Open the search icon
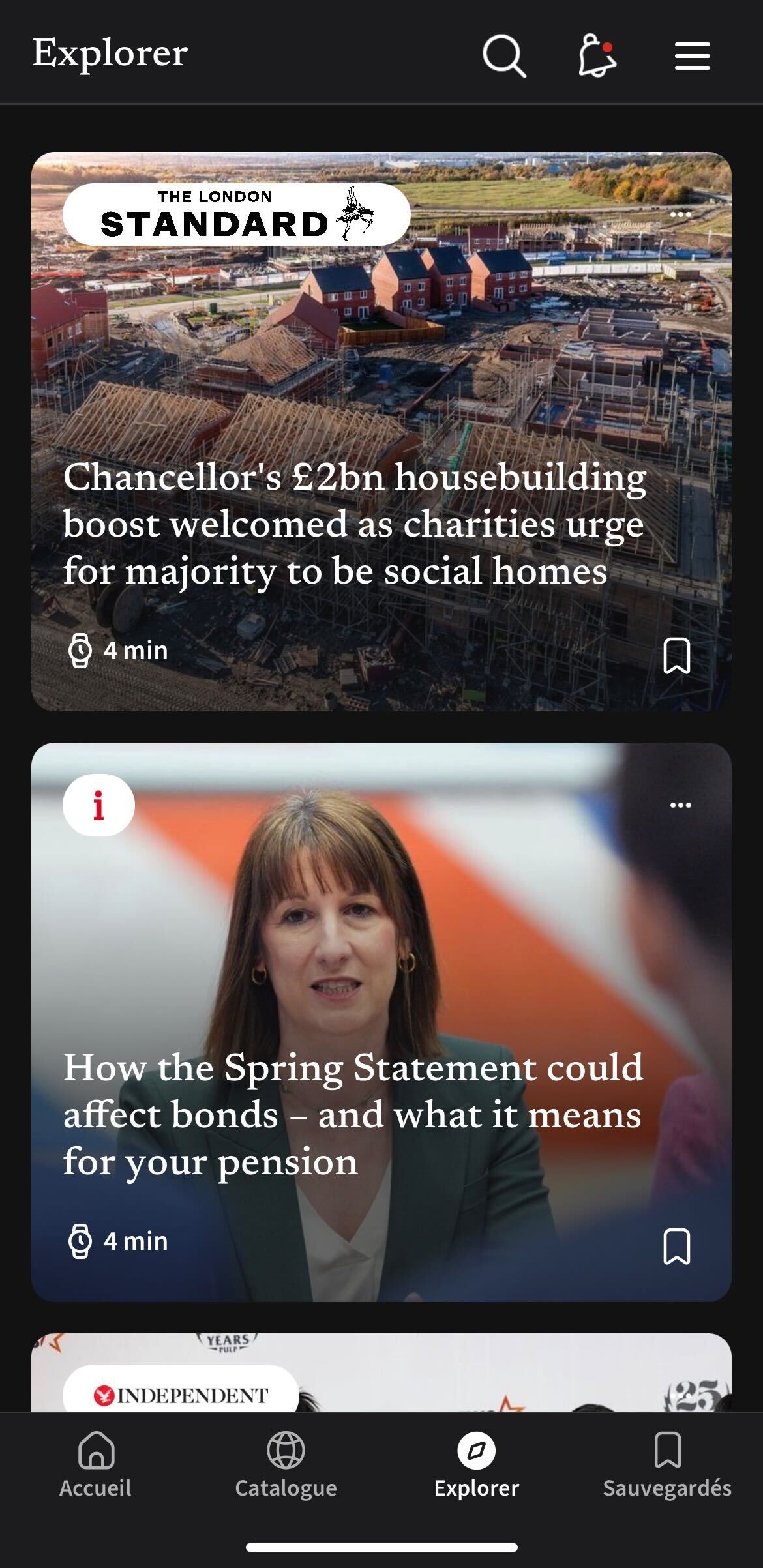 504,56
